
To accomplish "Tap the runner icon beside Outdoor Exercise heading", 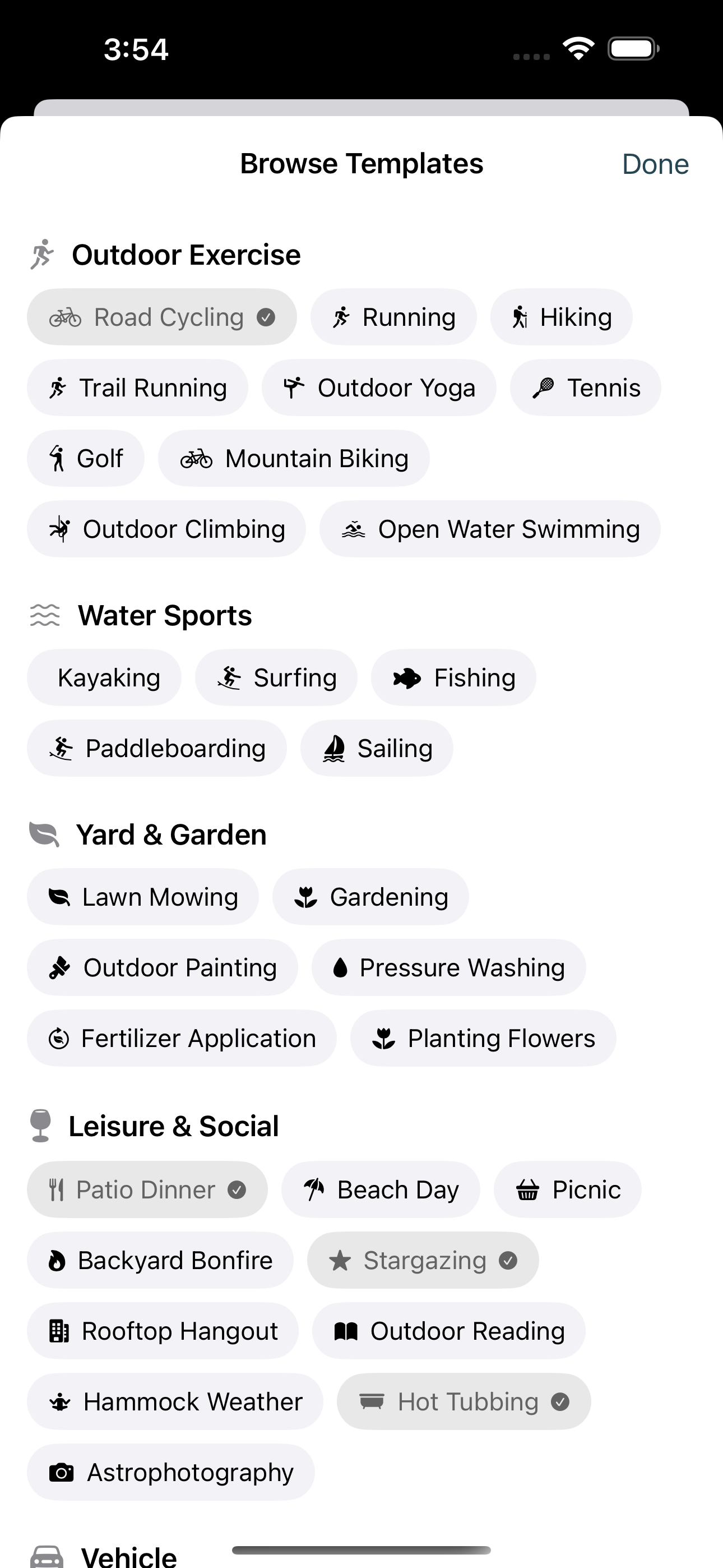I will tap(44, 255).
